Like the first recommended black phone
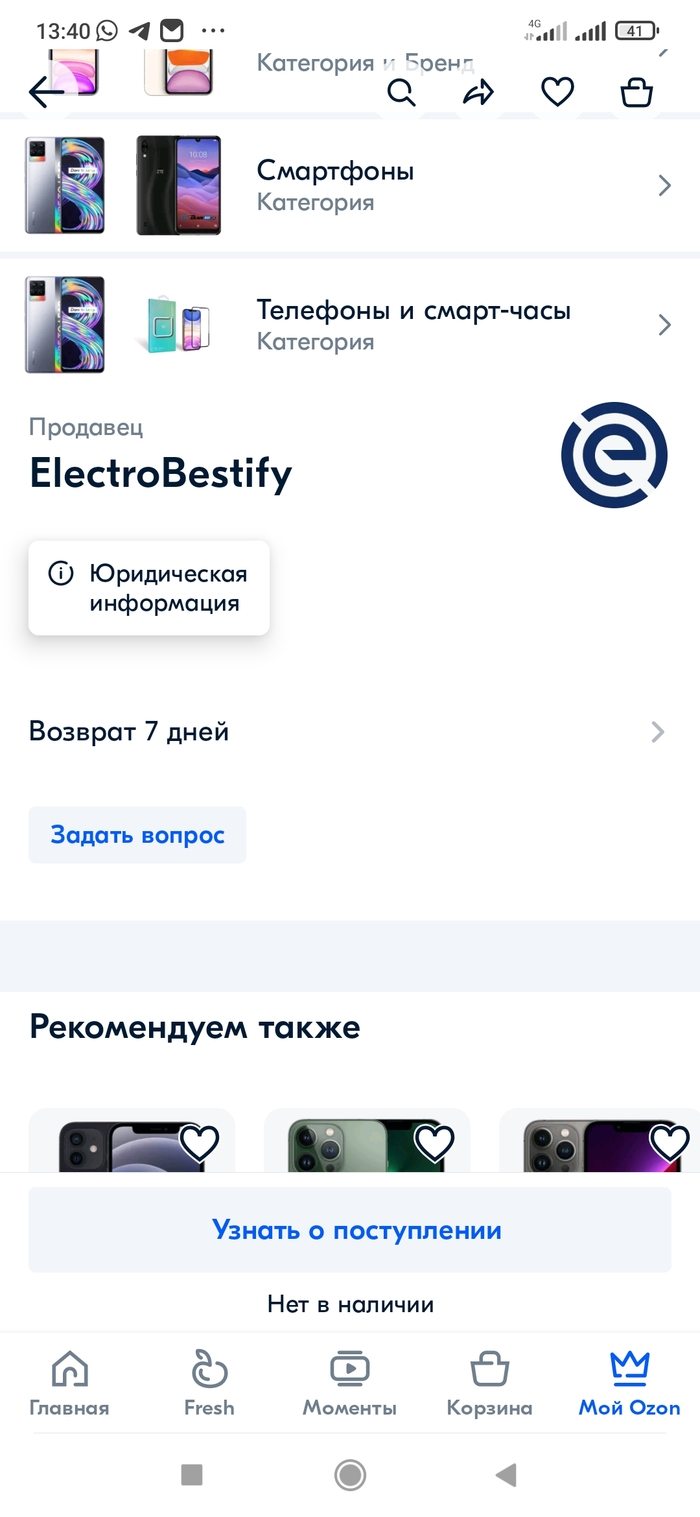The height and width of the screenshot is (1517, 700). click(199, 1143)
